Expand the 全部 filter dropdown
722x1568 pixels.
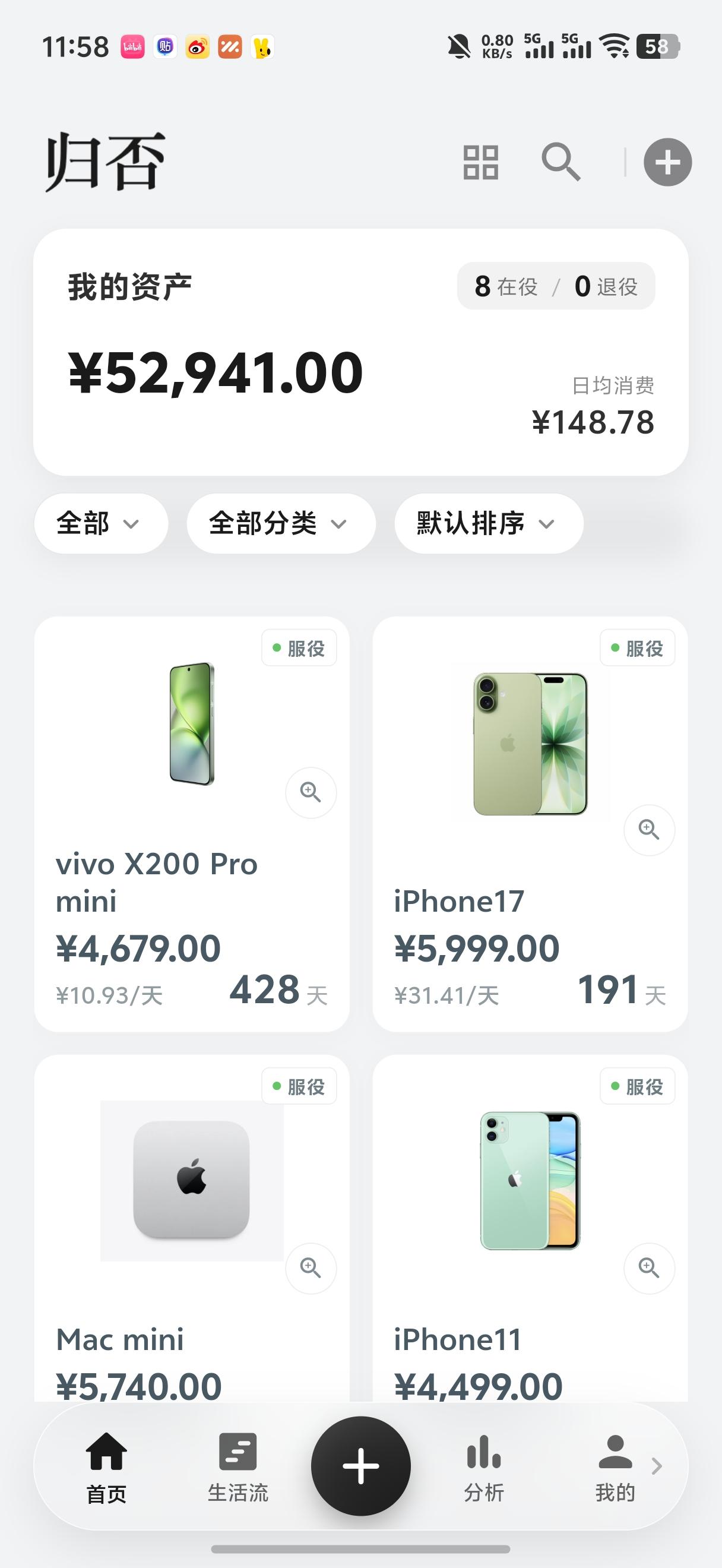pos(100,523)
